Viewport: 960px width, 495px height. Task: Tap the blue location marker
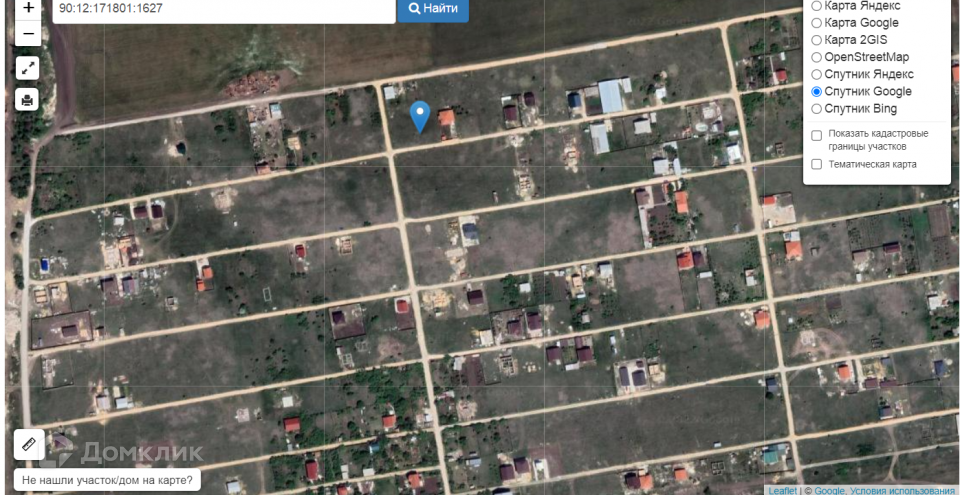click(421, 117)
